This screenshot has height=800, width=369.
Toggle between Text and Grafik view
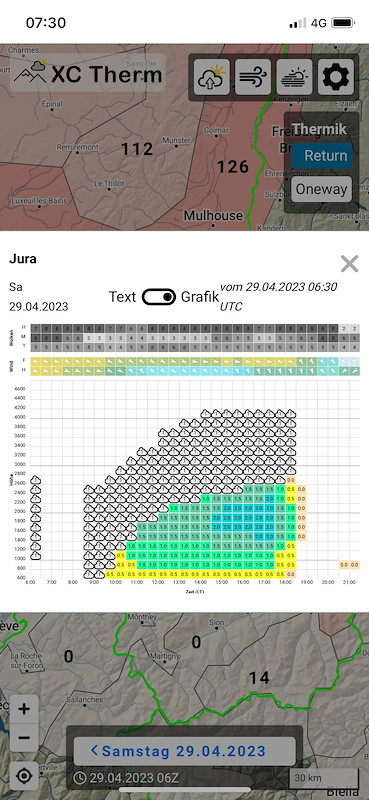coord(159,297)
